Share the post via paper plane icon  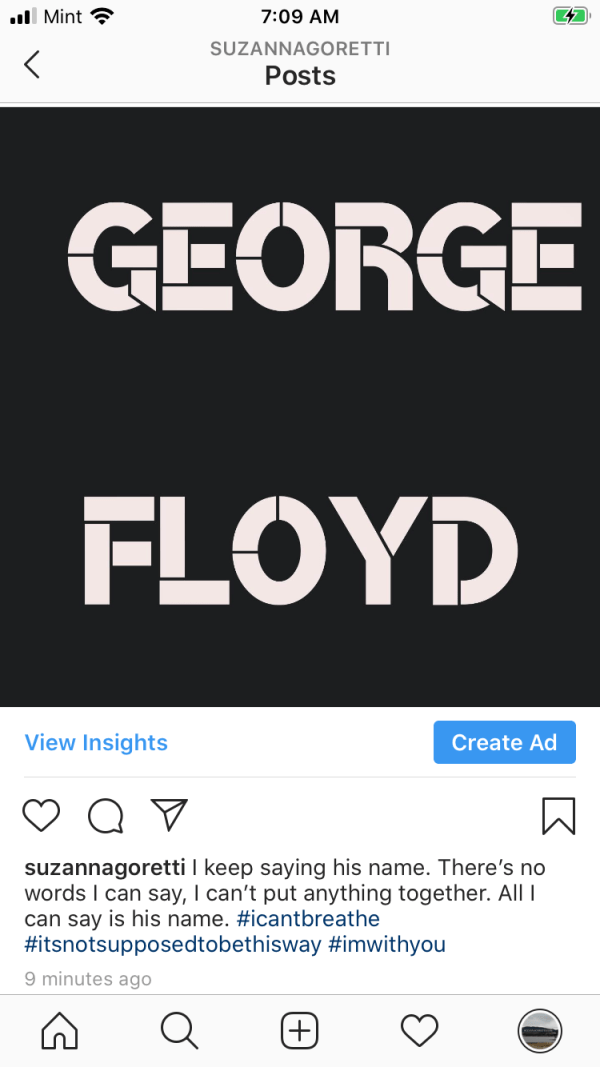point(169,816)
